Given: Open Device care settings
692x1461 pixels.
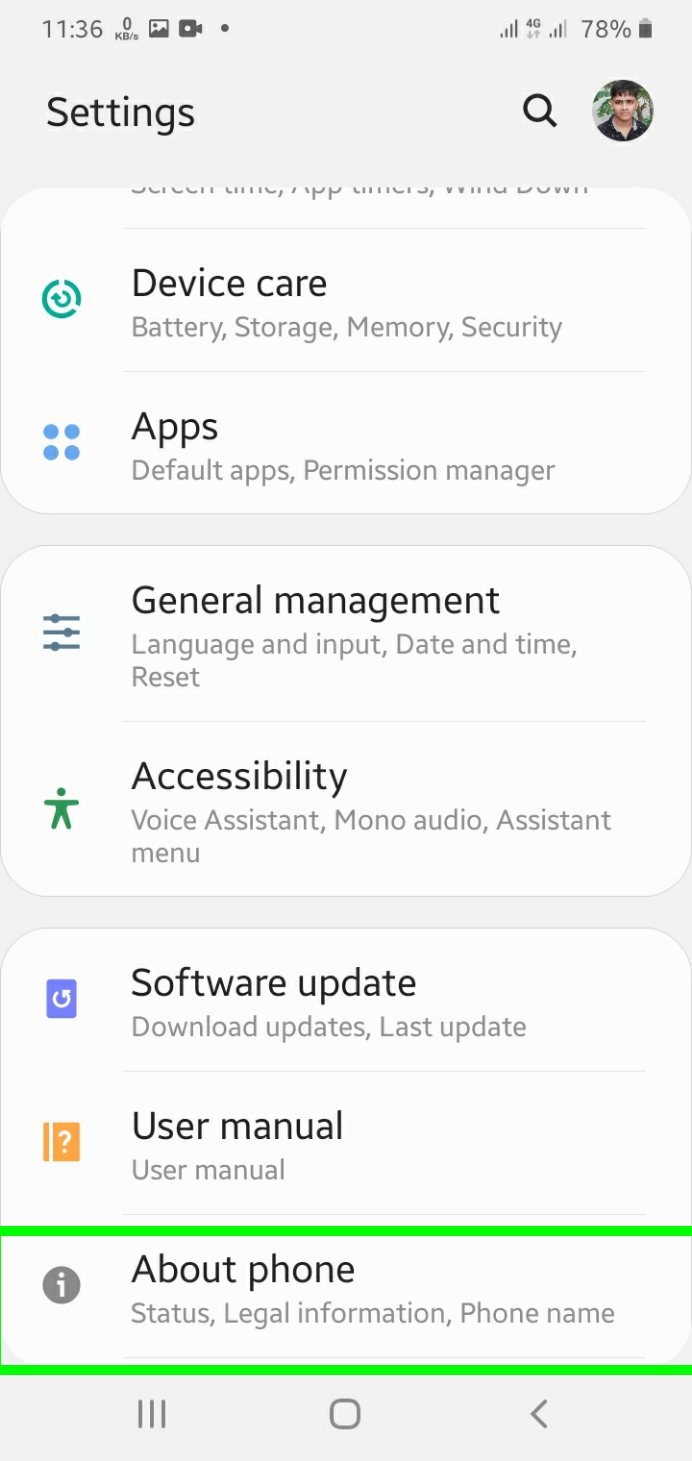Looking at the screenshot, I should 346,301.
